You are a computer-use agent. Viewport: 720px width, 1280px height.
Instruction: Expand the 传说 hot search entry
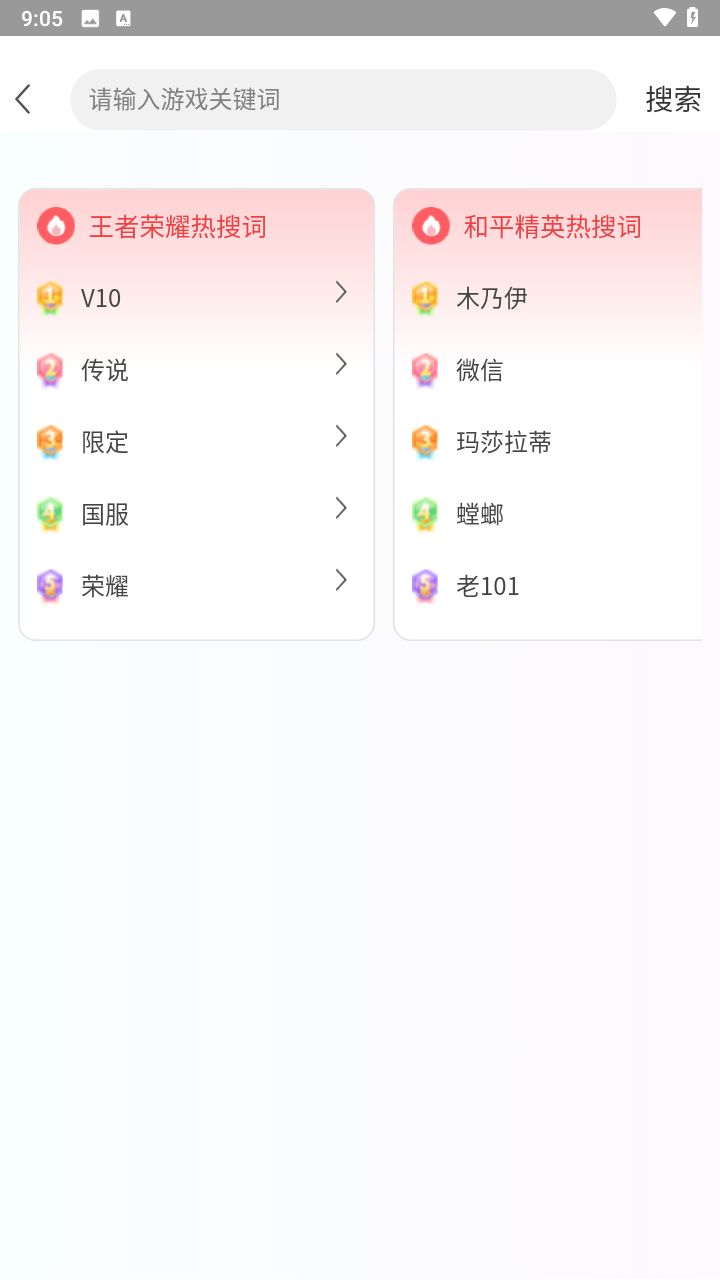tap(340, 364)
